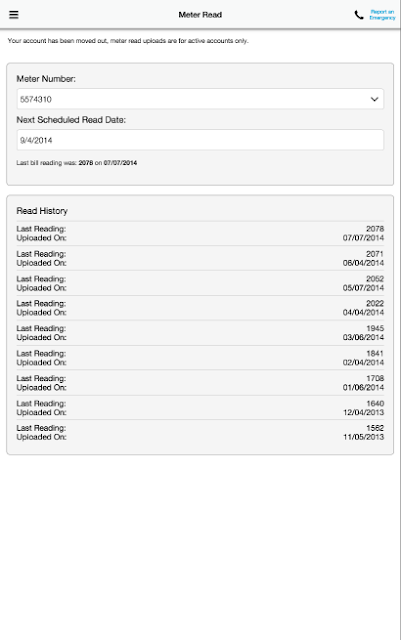Tap the Next Scheduled Read Date field
This screenshot has height=640, width=401.
(x=200, y=140)
